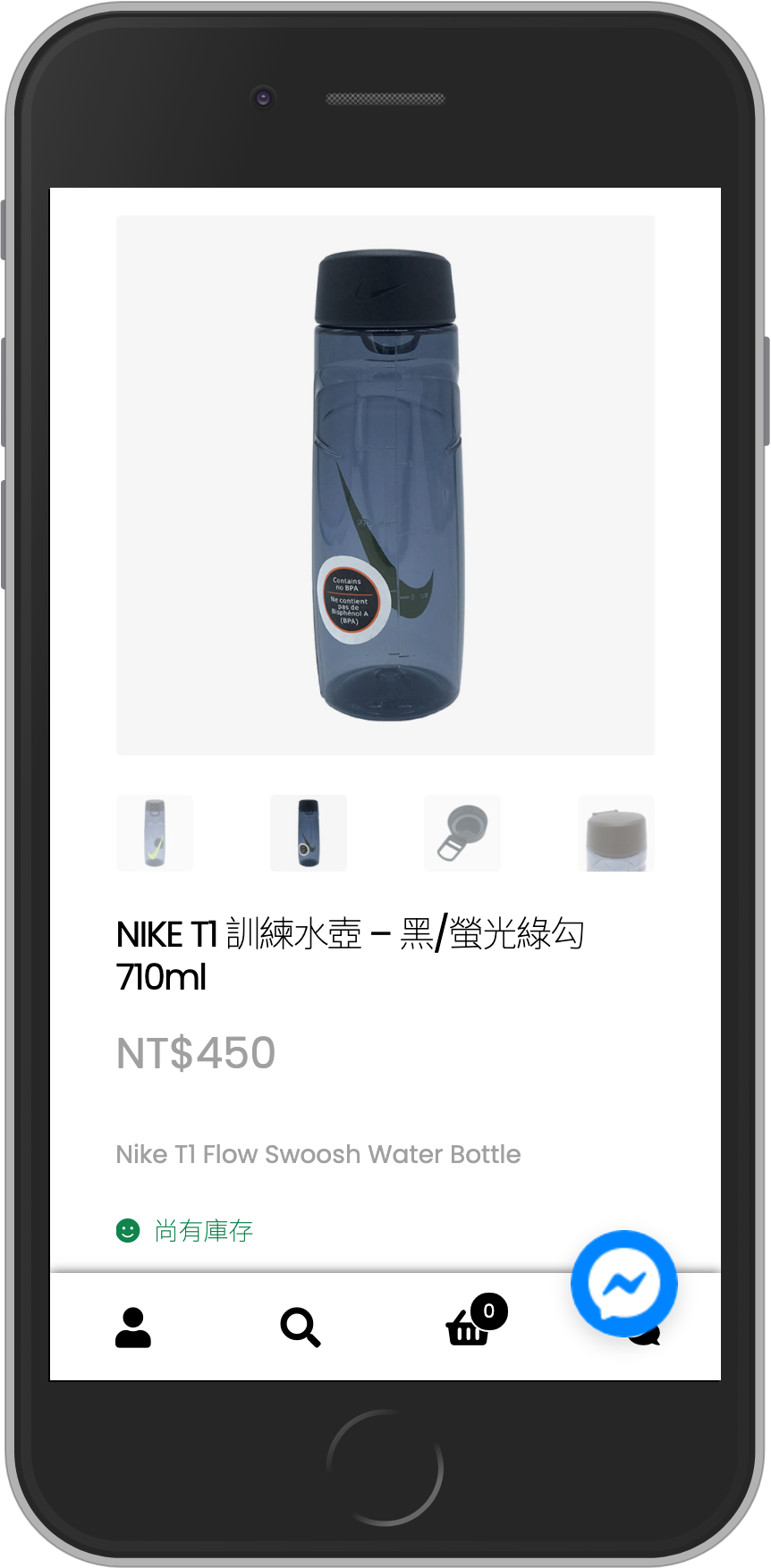771x1568 pixels.
Task: Open the main water bottle product image
Action: point(385,485)
